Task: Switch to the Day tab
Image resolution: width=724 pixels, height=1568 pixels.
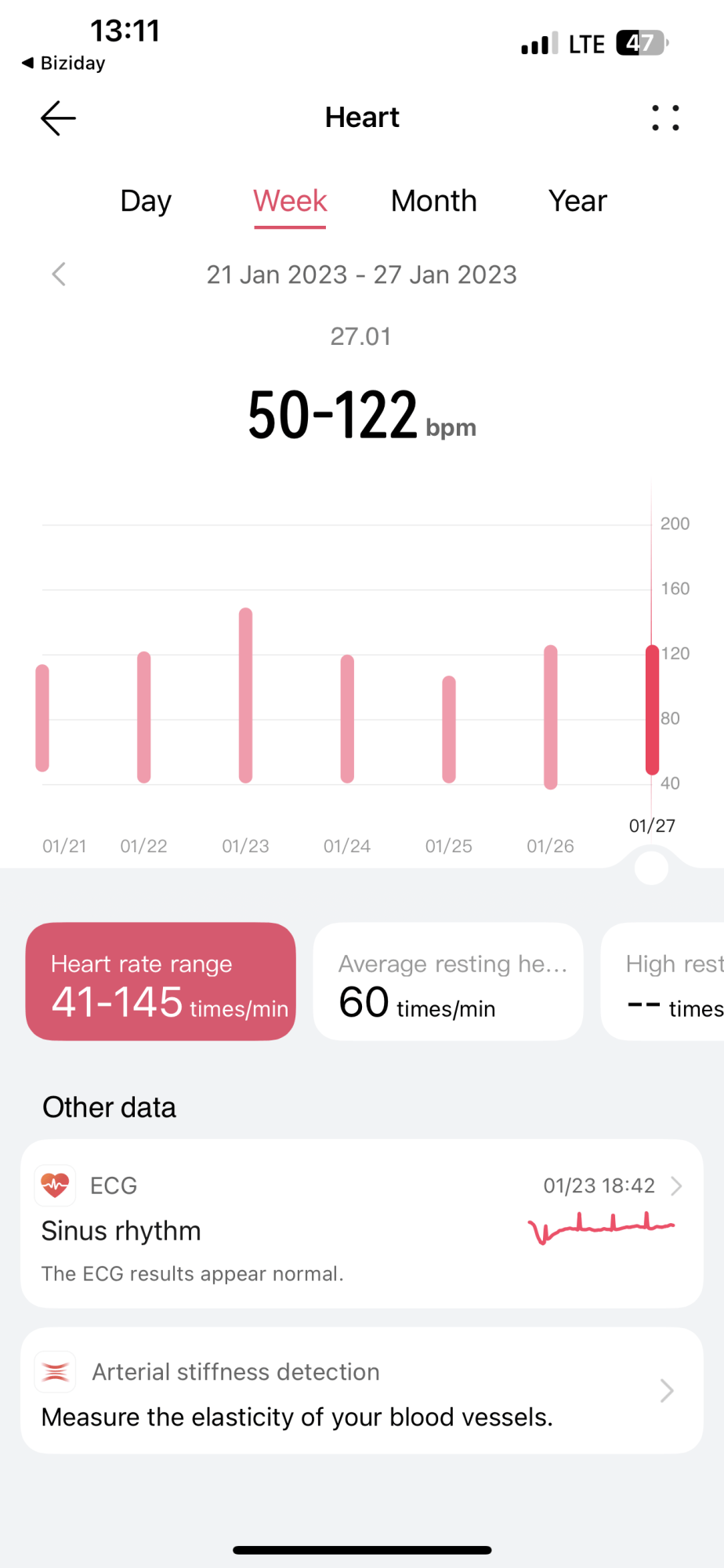Action: pos(146,201)
